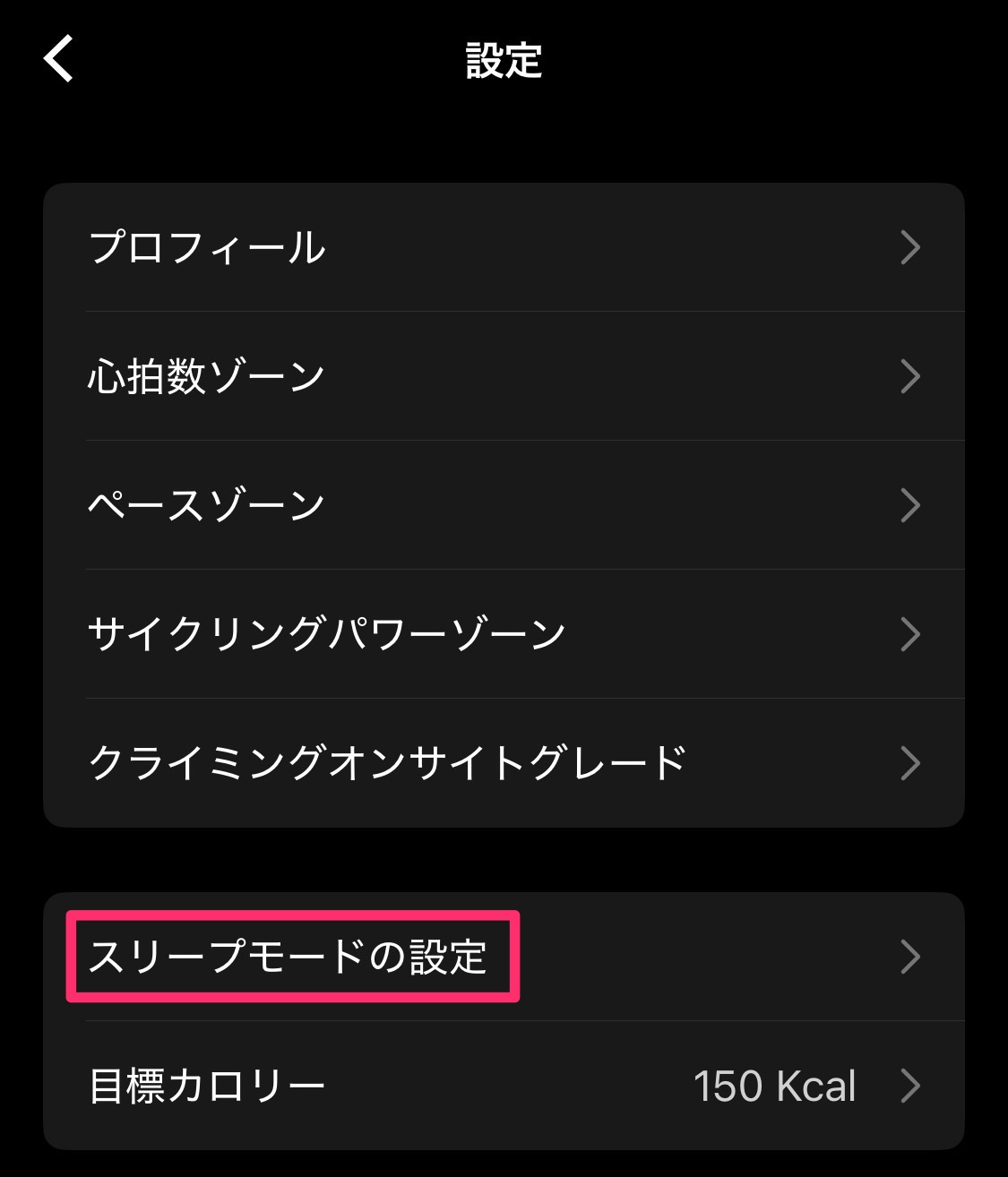Screen dimensions: 1008x1177
Task: Open ペースゾーン settings
Action: pos(504,505)
